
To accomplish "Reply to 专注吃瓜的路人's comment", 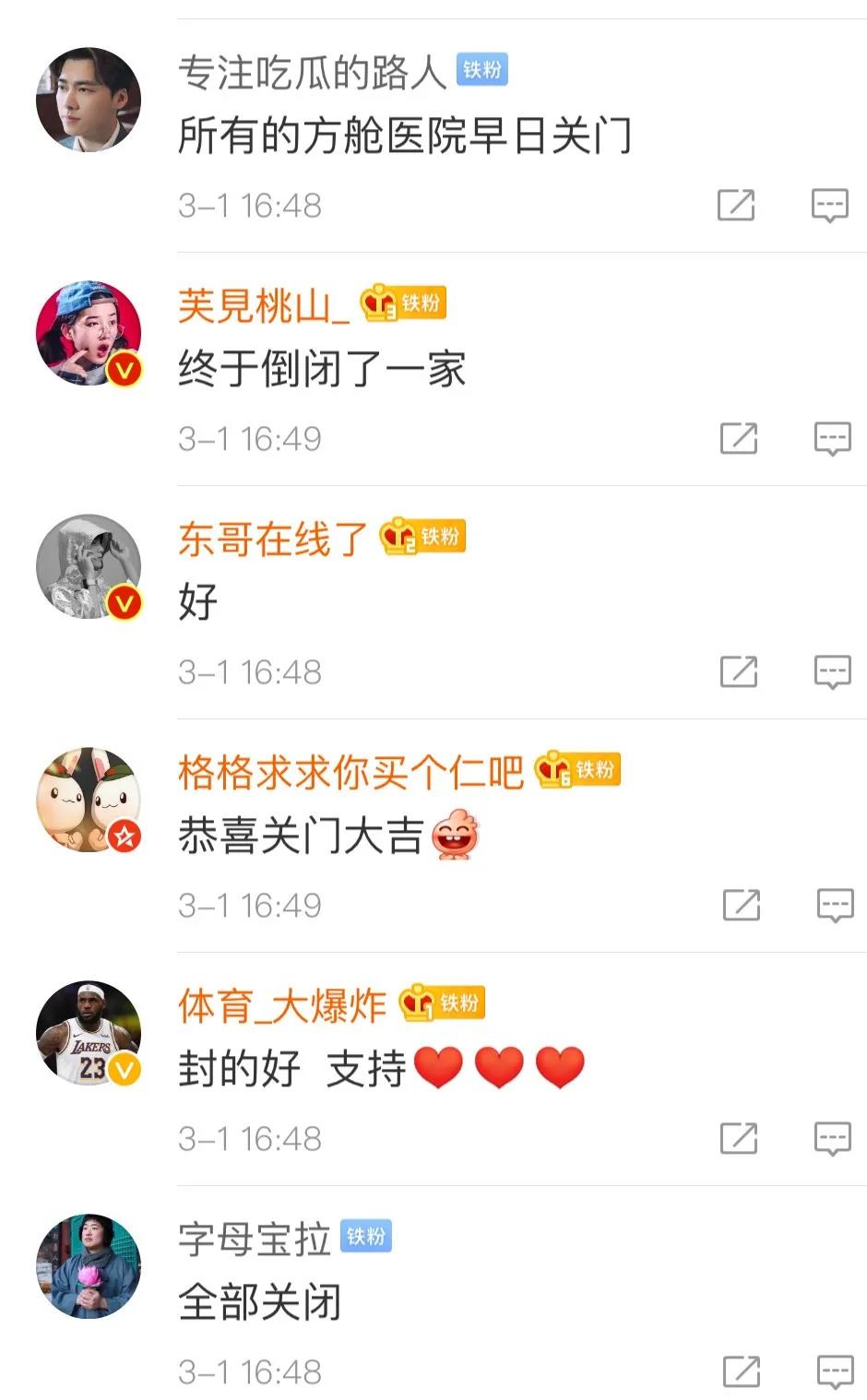I will pyautogui.click(x=829, y=205).
